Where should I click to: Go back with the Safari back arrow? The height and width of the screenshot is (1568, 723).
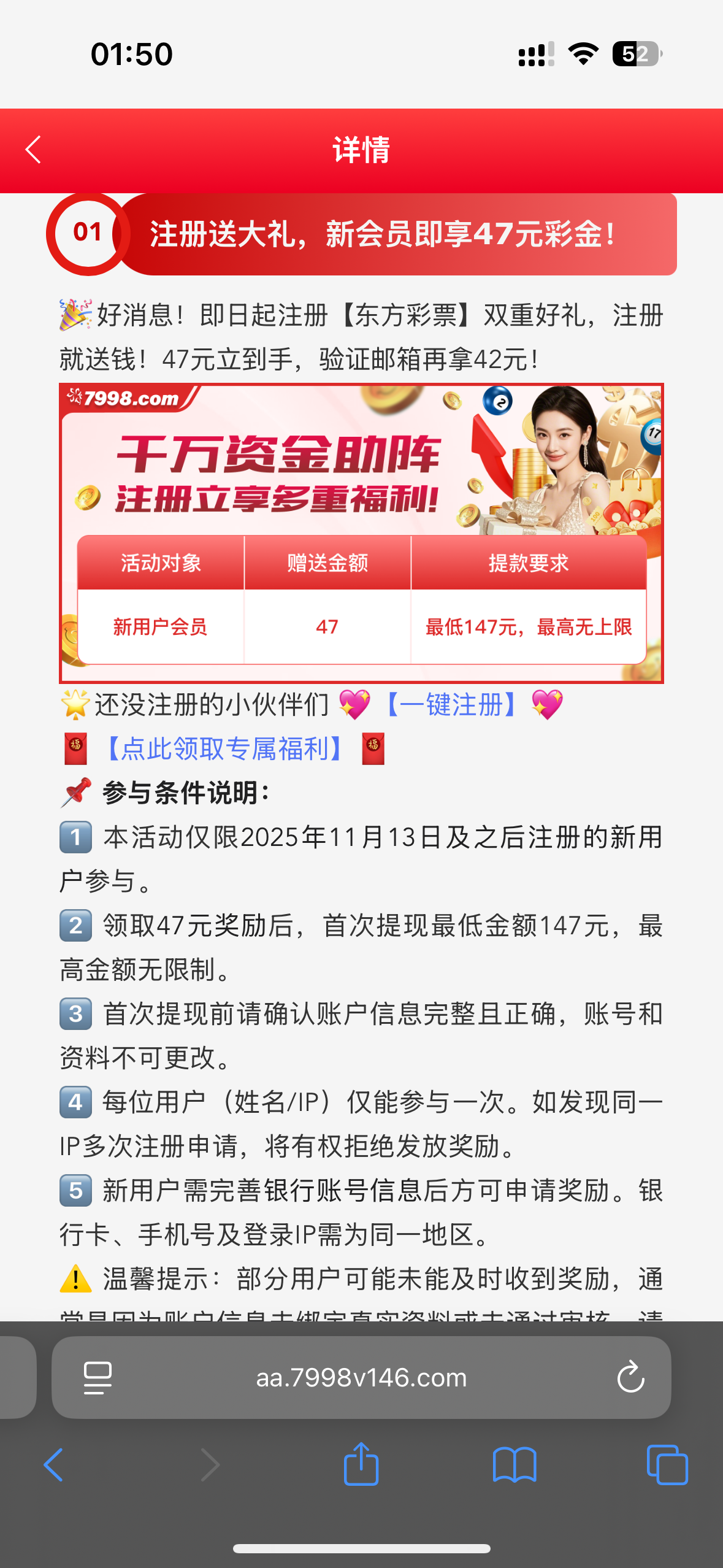(54, 1465)
